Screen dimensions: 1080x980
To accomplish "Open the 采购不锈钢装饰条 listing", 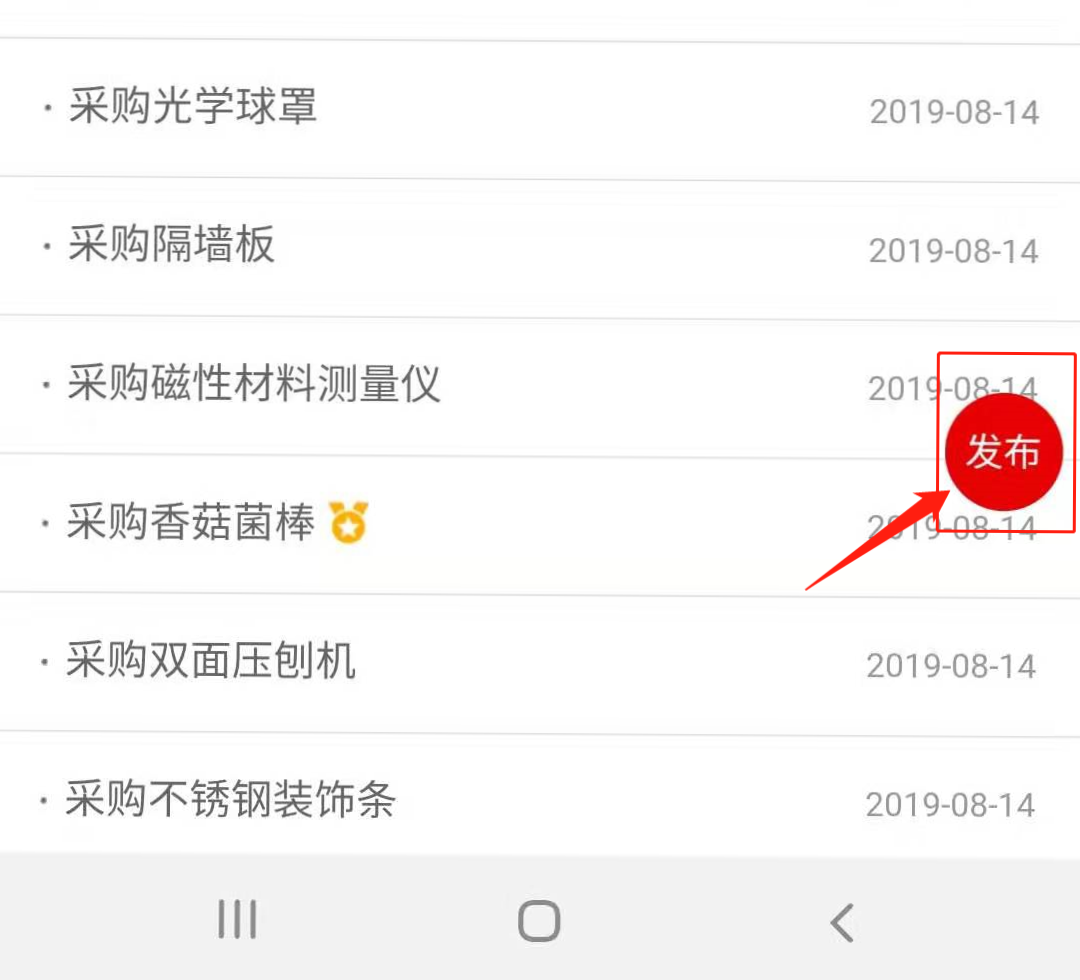I will coord(232,799).
